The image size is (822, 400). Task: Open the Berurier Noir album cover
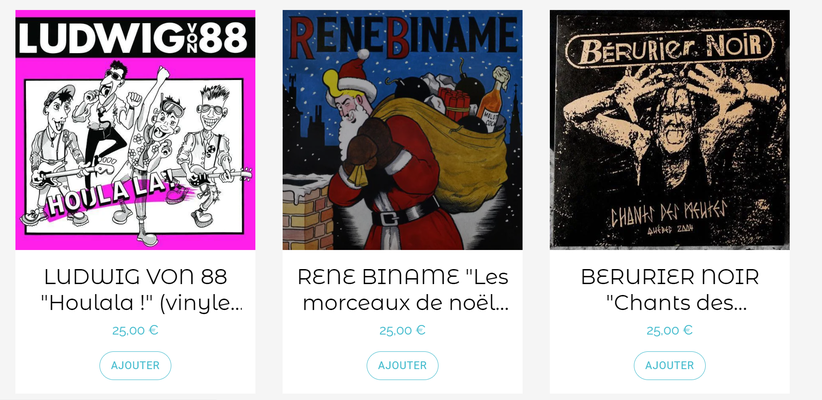[669, 130]
